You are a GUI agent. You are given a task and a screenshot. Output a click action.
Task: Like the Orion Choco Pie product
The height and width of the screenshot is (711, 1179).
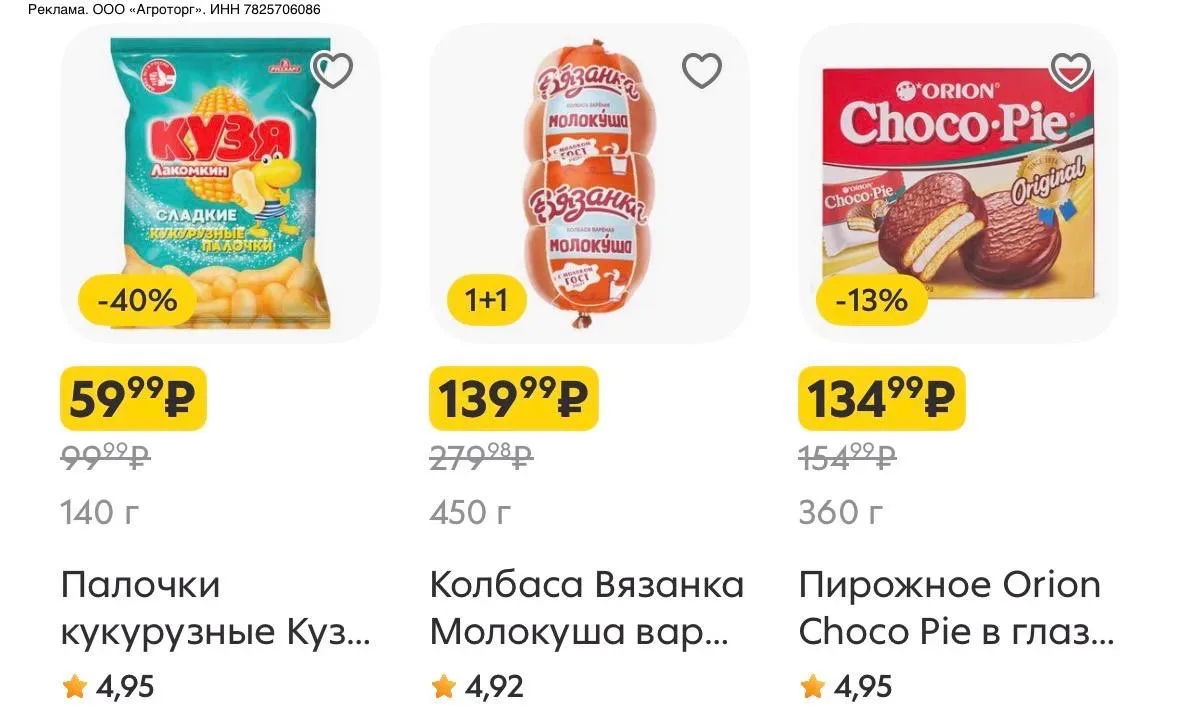pyautogui.click(x=1070, y=70)
